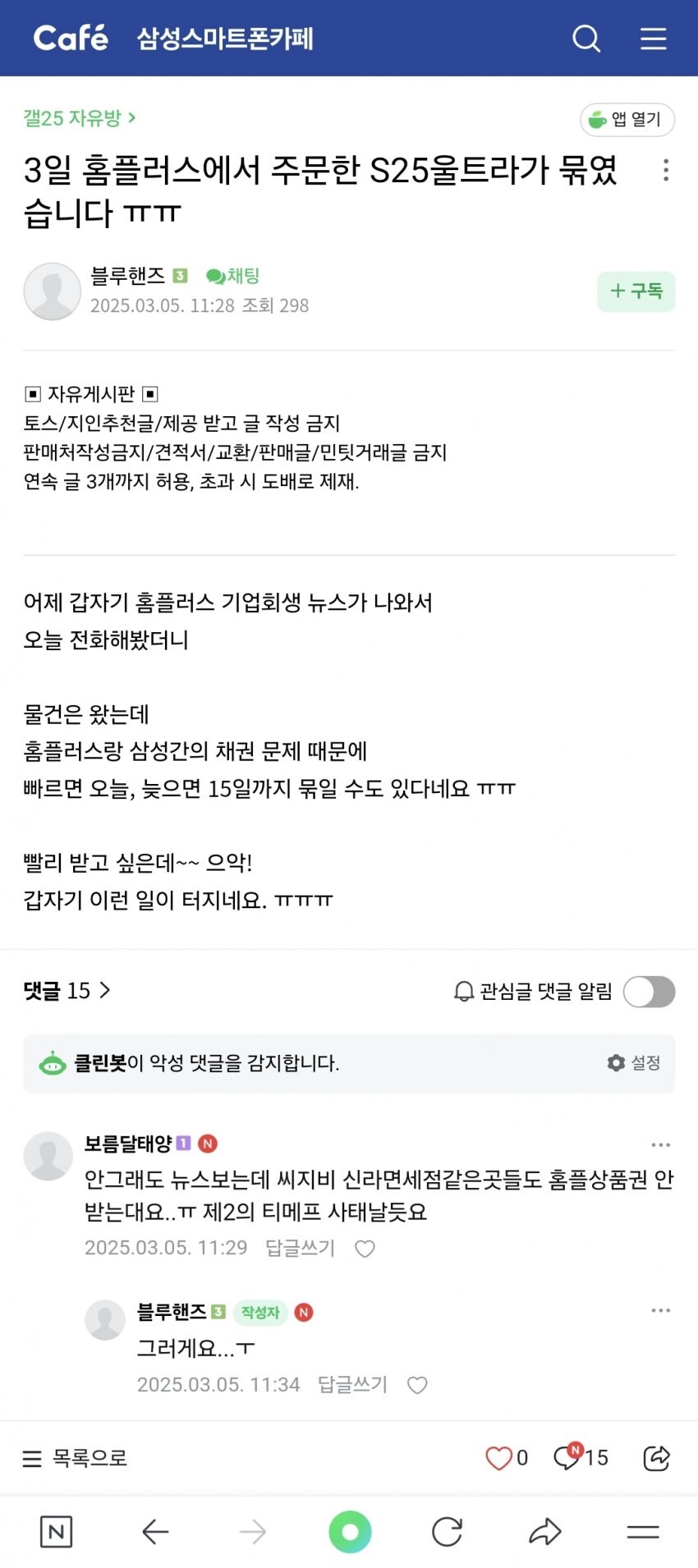Viewport: 698px width, 1568px height.
Task: Share the post from bottom bar
Action: pyautogui.click(x=656, y=1458)
